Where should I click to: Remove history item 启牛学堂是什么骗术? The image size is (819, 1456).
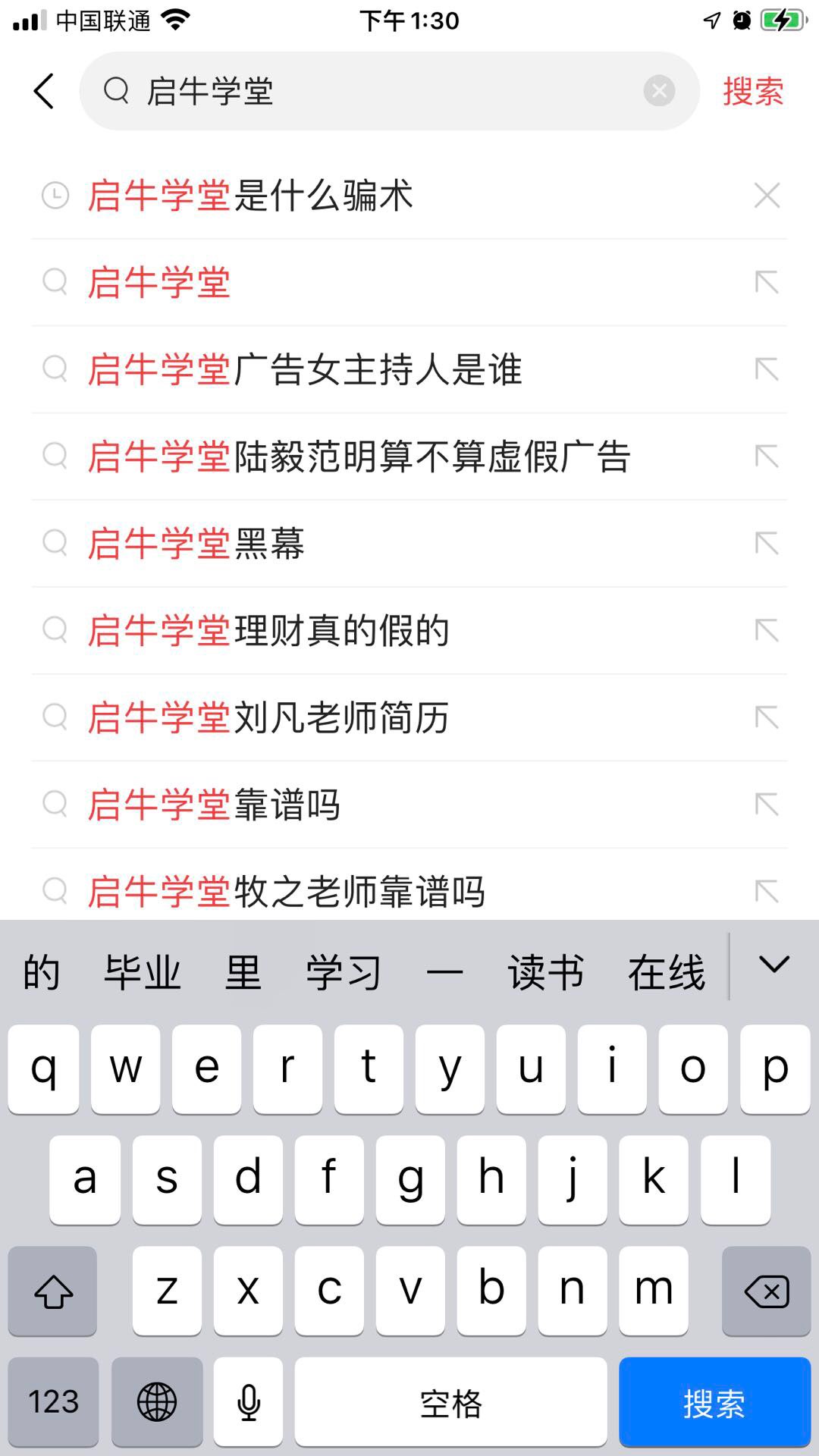767,196
